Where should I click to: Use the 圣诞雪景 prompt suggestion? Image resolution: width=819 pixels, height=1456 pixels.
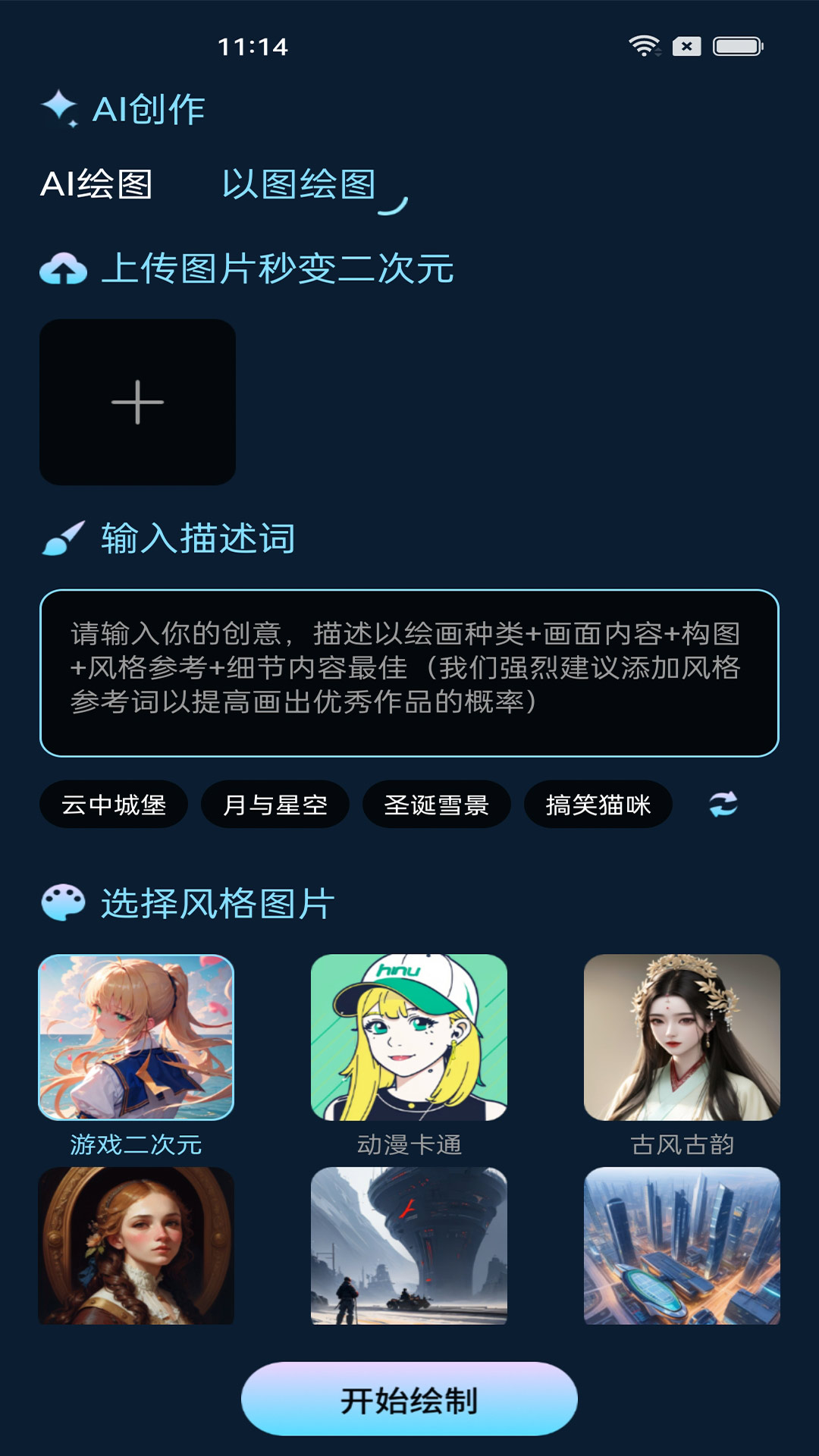coord(437,805)
